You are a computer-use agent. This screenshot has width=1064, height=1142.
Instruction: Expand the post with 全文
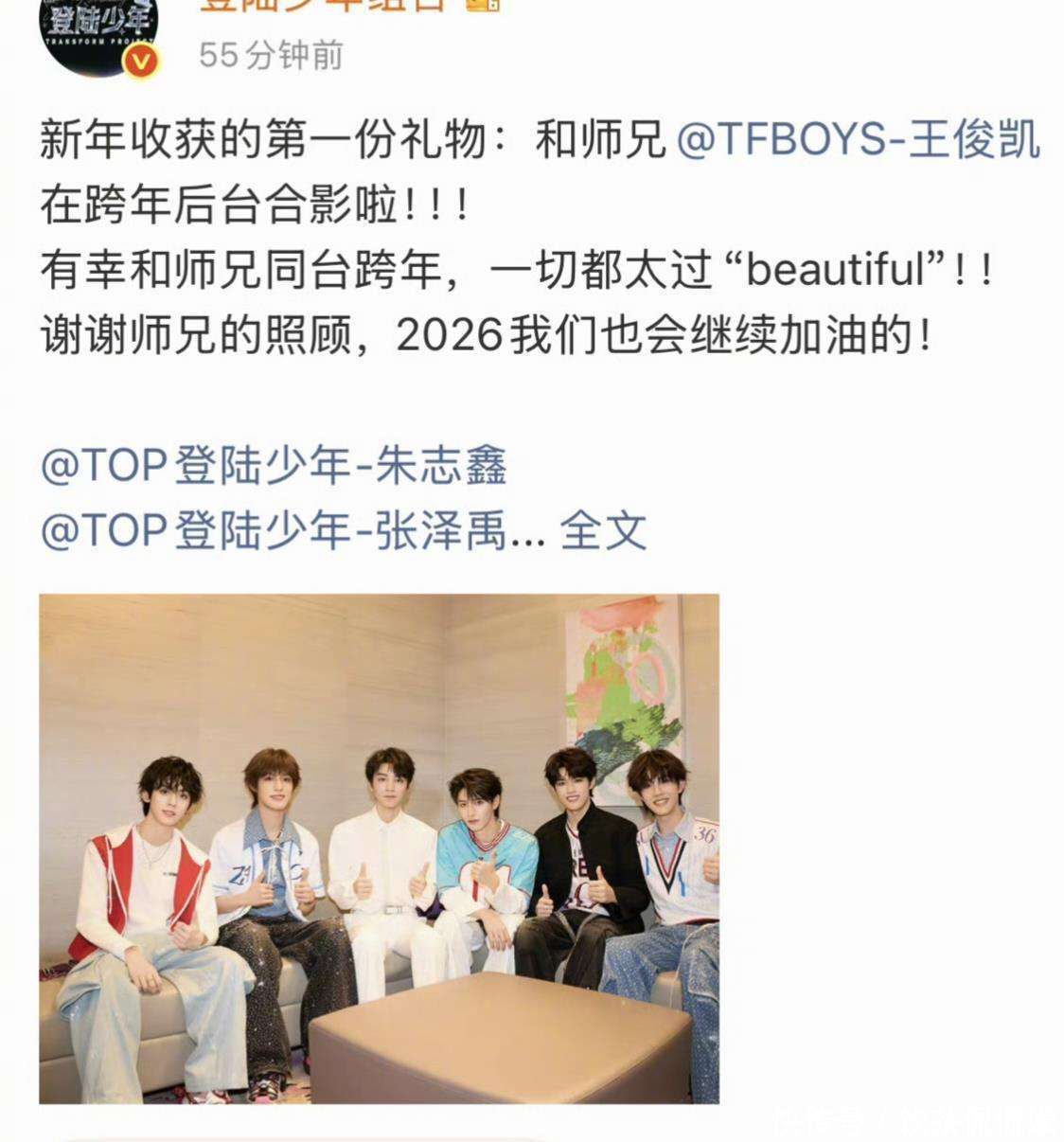pyautogui.click(x=604, y=530)
